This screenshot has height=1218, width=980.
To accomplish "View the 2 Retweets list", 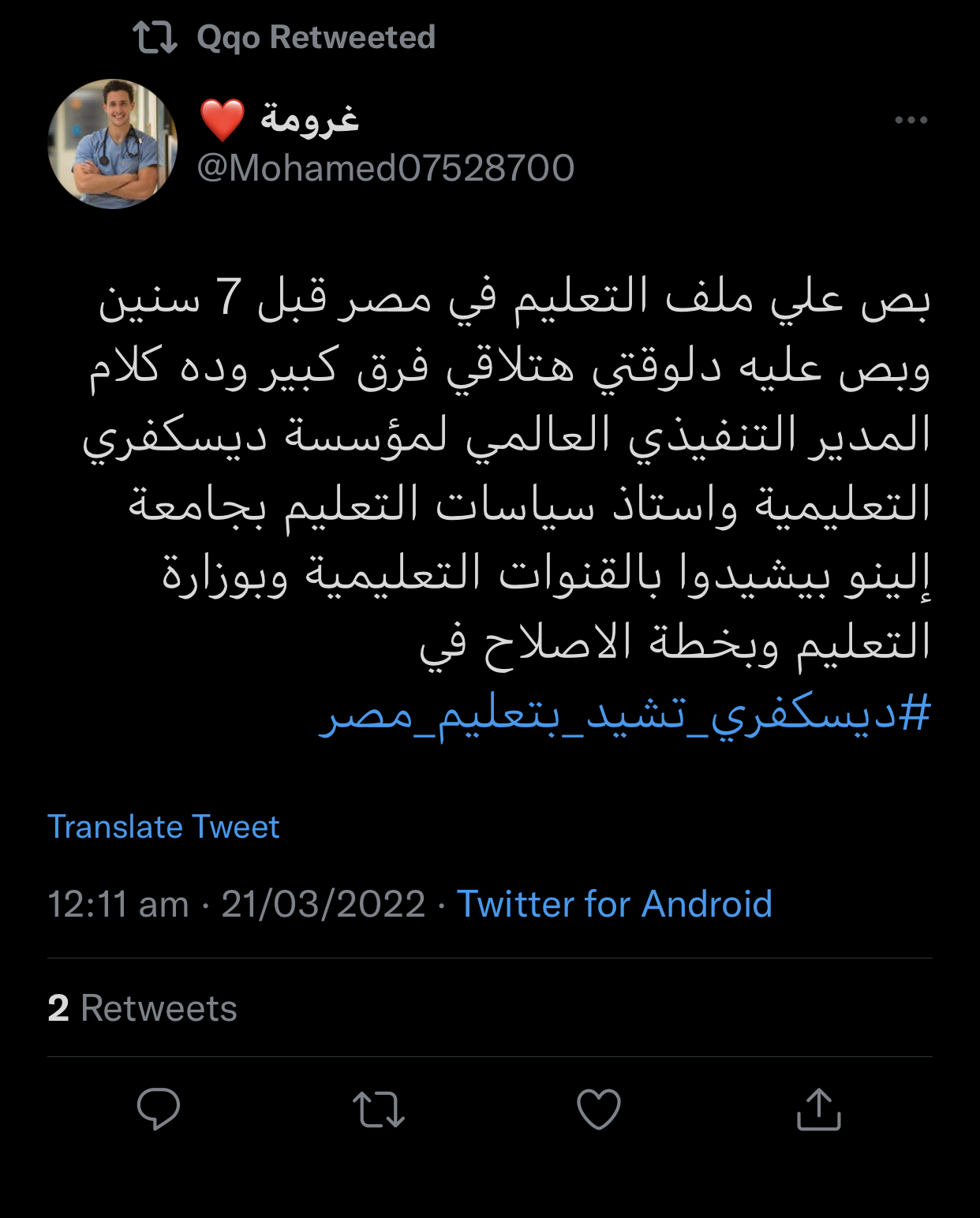I will tap(143, 1008).
